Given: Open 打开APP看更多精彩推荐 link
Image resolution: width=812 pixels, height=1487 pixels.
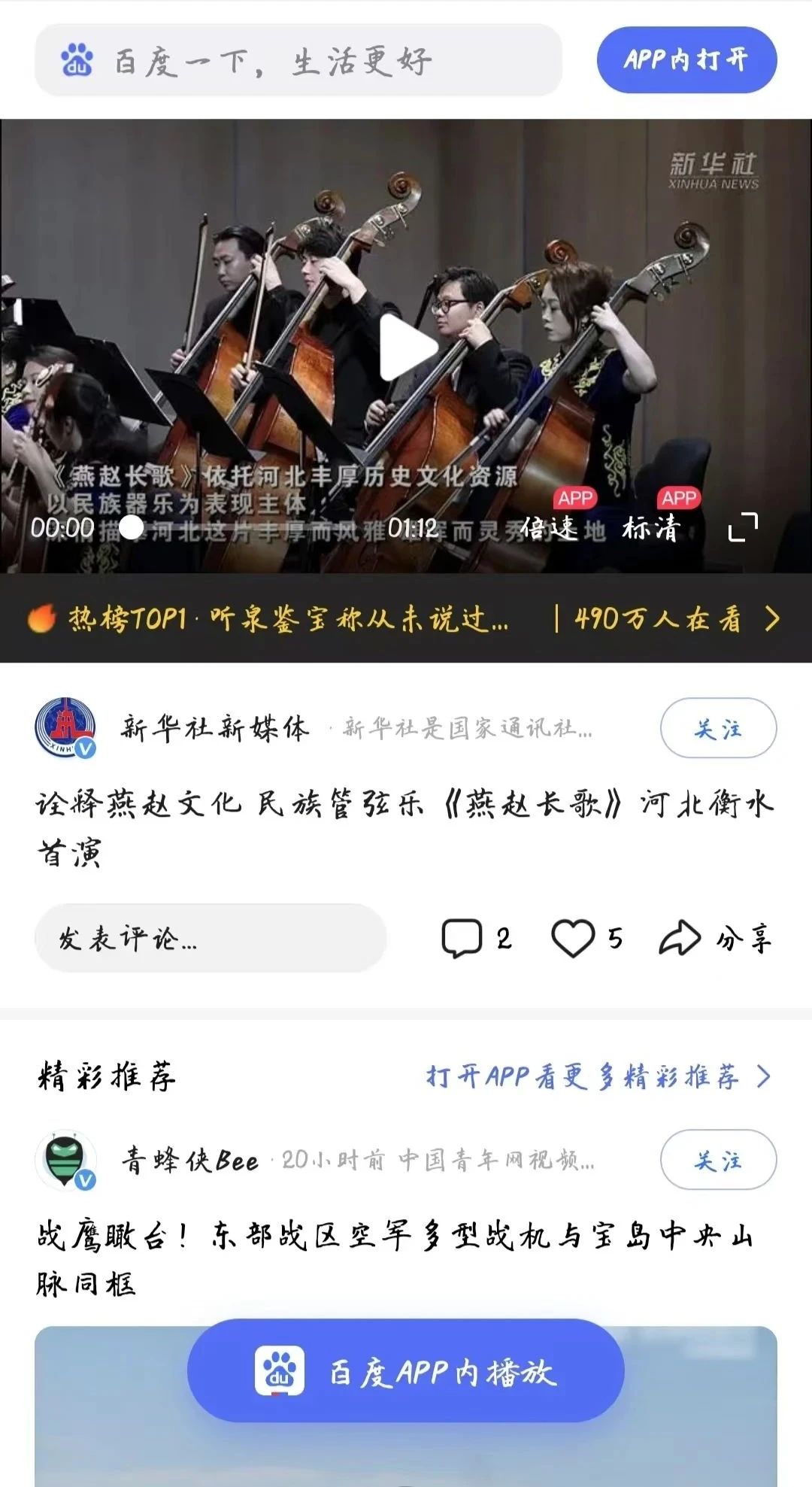Looking at the screenshot, I should pos(598,1076).
